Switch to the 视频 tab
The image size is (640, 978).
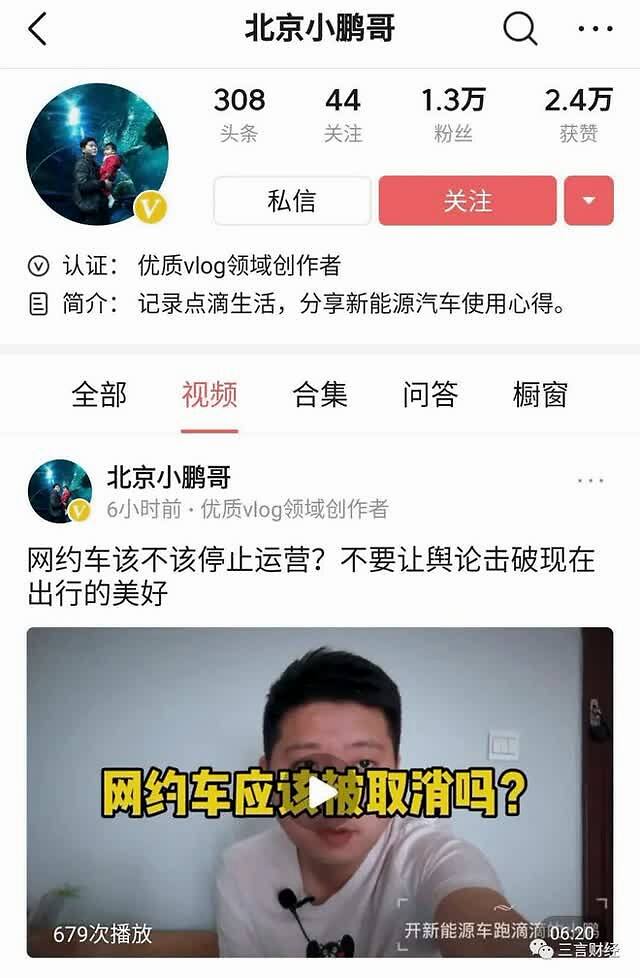point(210,395)
